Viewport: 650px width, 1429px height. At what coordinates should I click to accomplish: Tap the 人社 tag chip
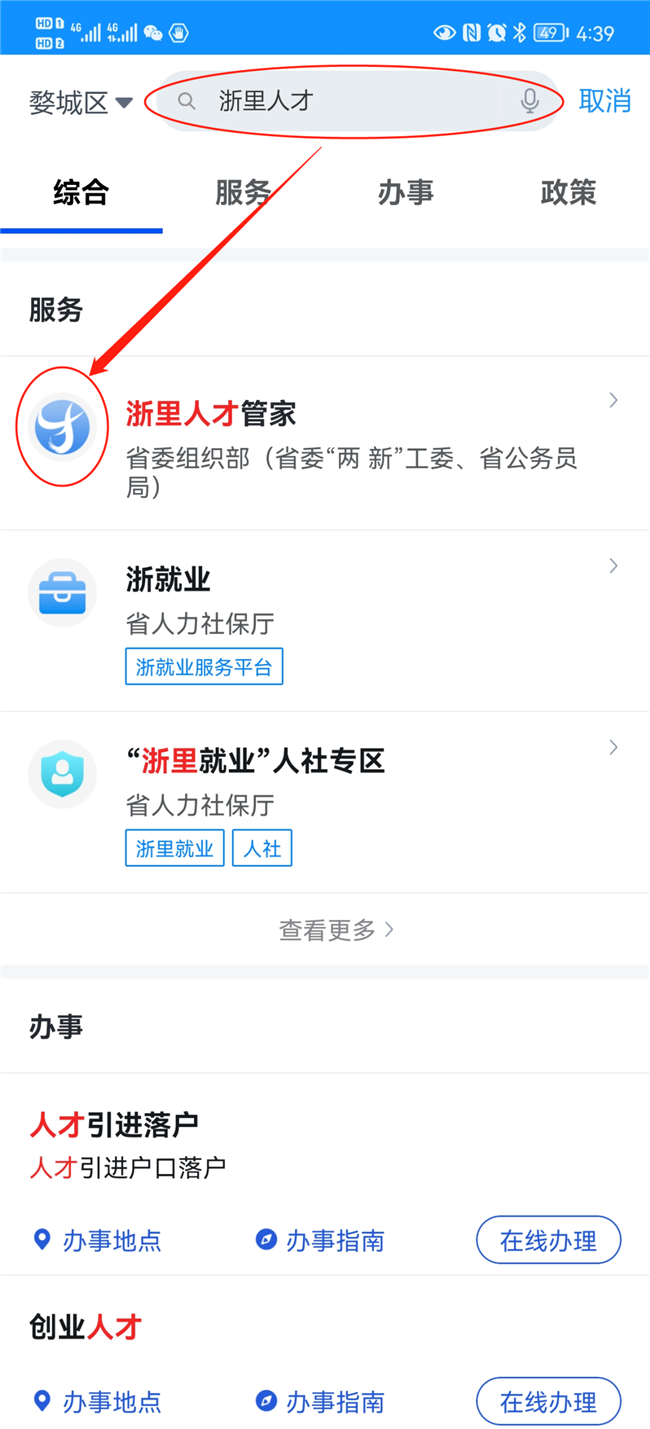pyautogui.click(x=262, y=849)
